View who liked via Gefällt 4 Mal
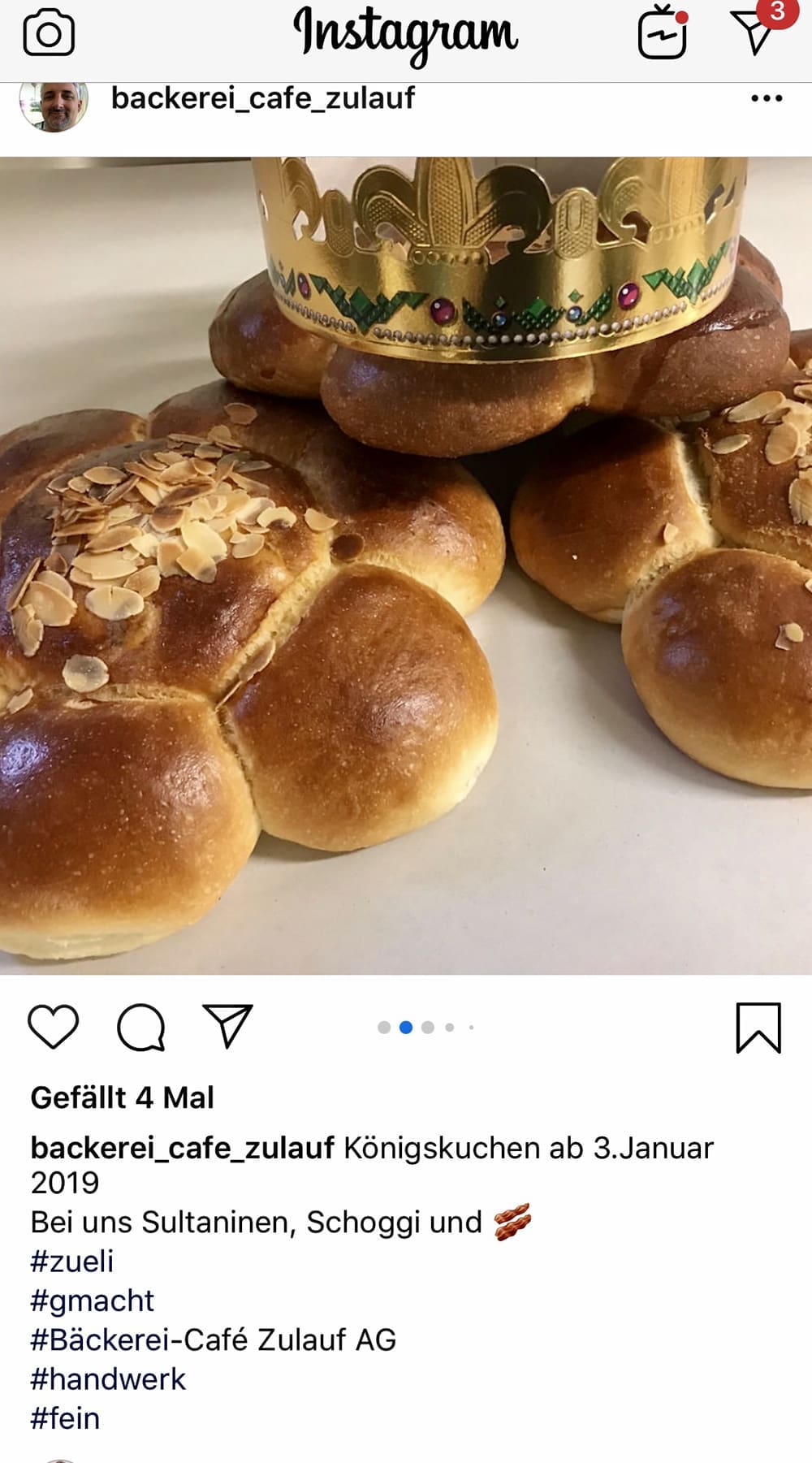The width and height of the screenshot is (812, 1463). tap(122, 1097)
